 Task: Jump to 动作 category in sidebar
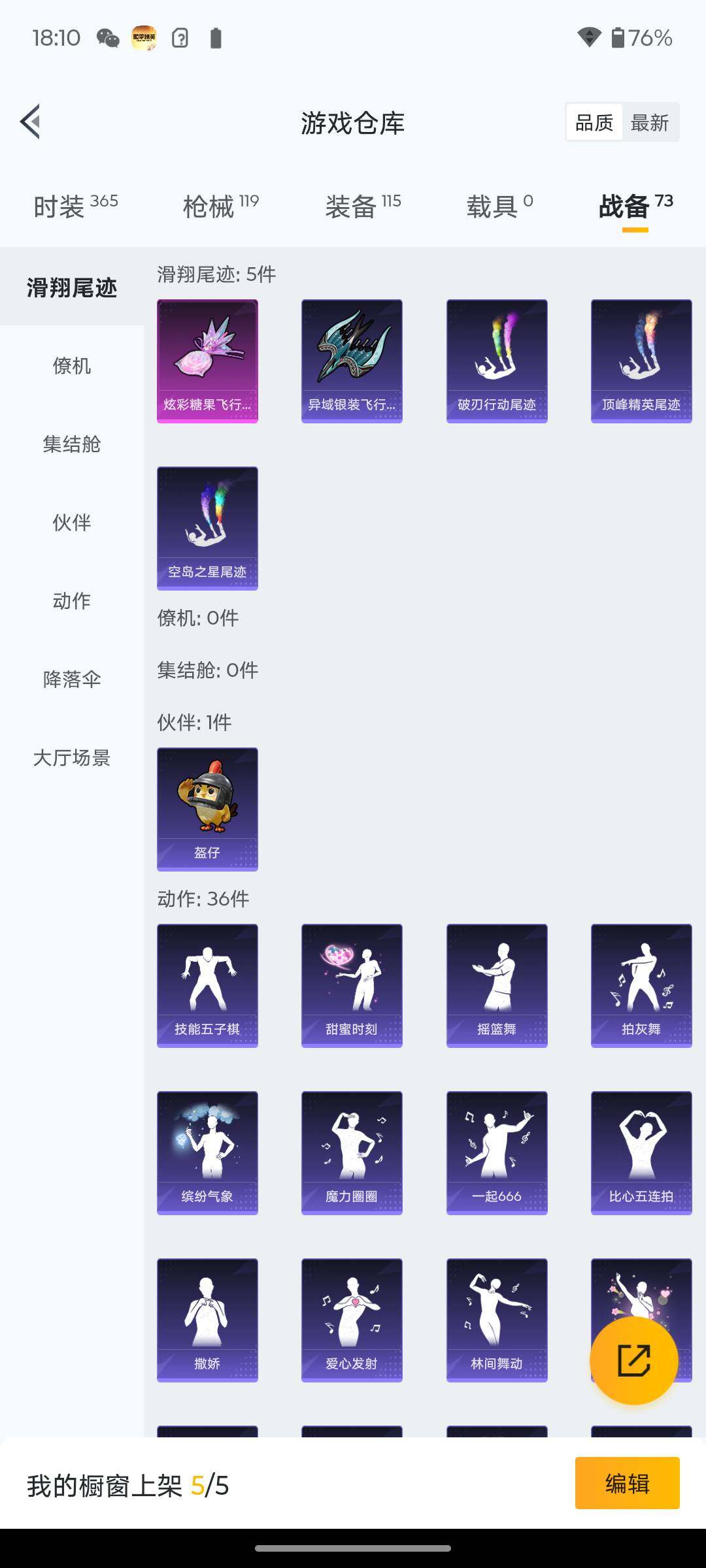click(72, 600)
